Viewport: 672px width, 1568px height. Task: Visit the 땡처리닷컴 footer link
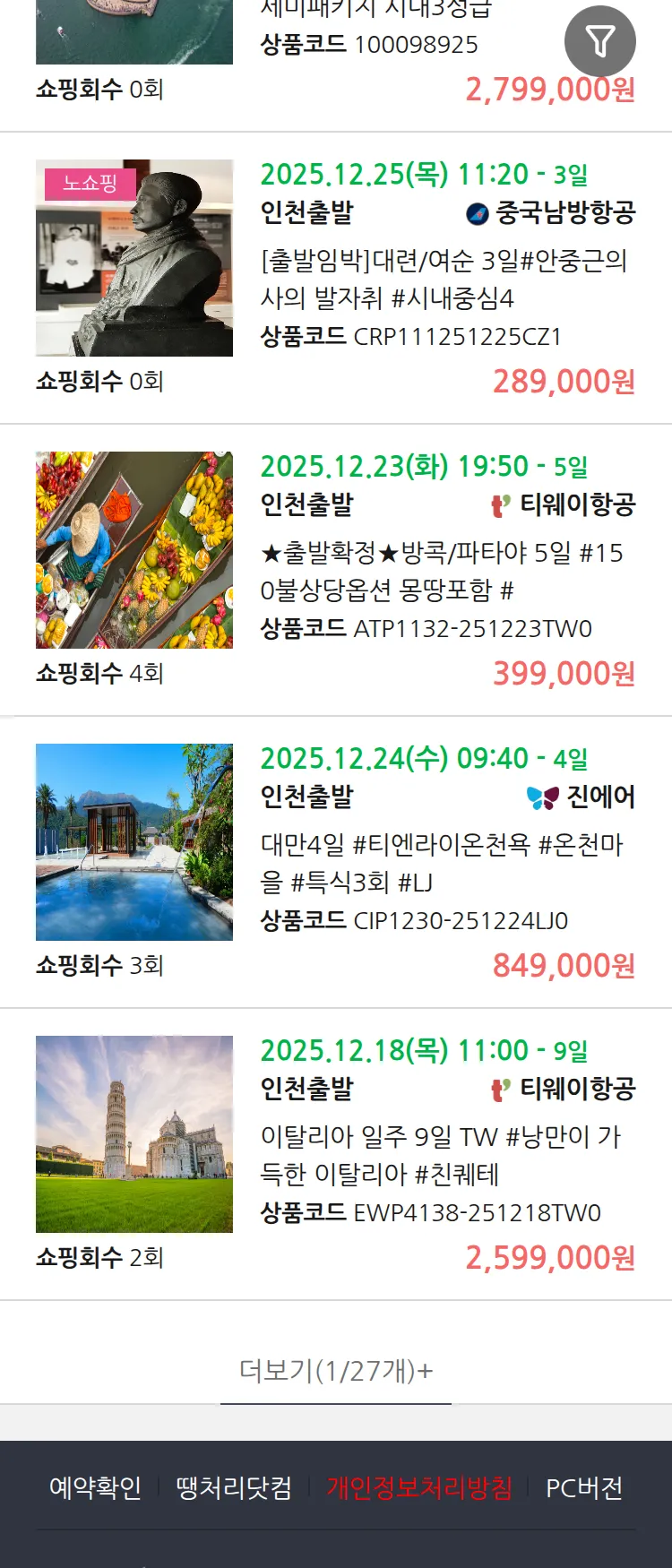pyautogui.click(x=234, y=1488)
